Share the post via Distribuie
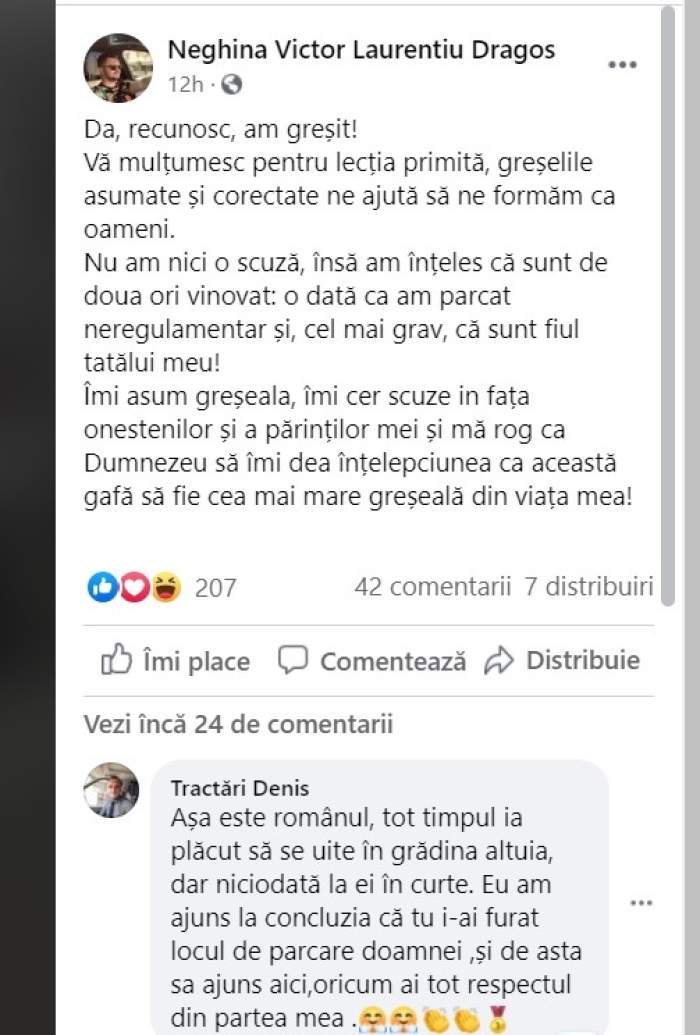 tap(562, 661)
